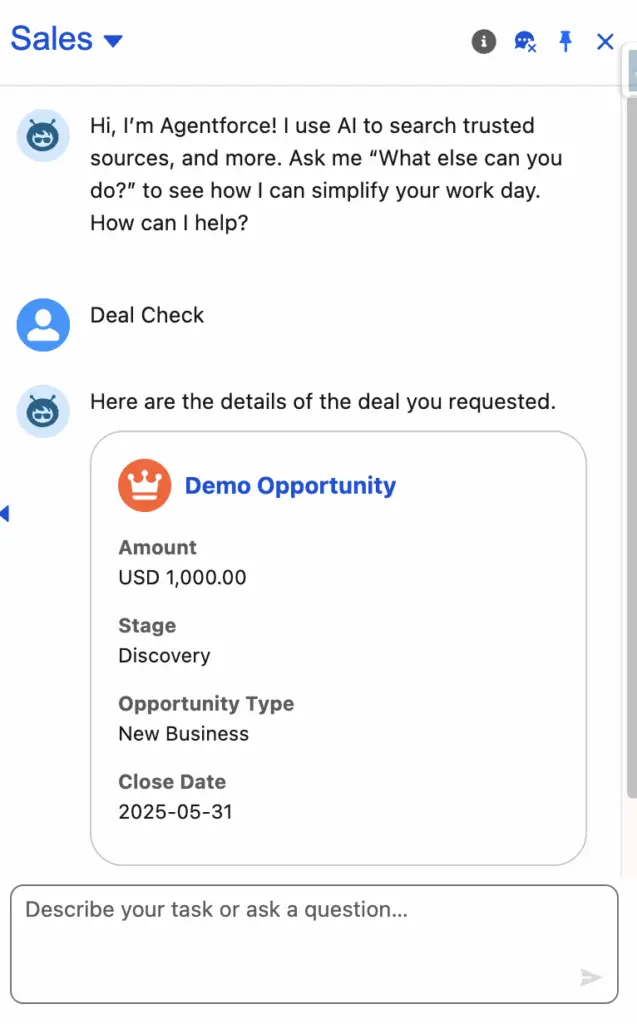The width and height of the screenshot is (637, 1024).
Task: Focus the Describe your task input field
Action: [x=314, y=944]
